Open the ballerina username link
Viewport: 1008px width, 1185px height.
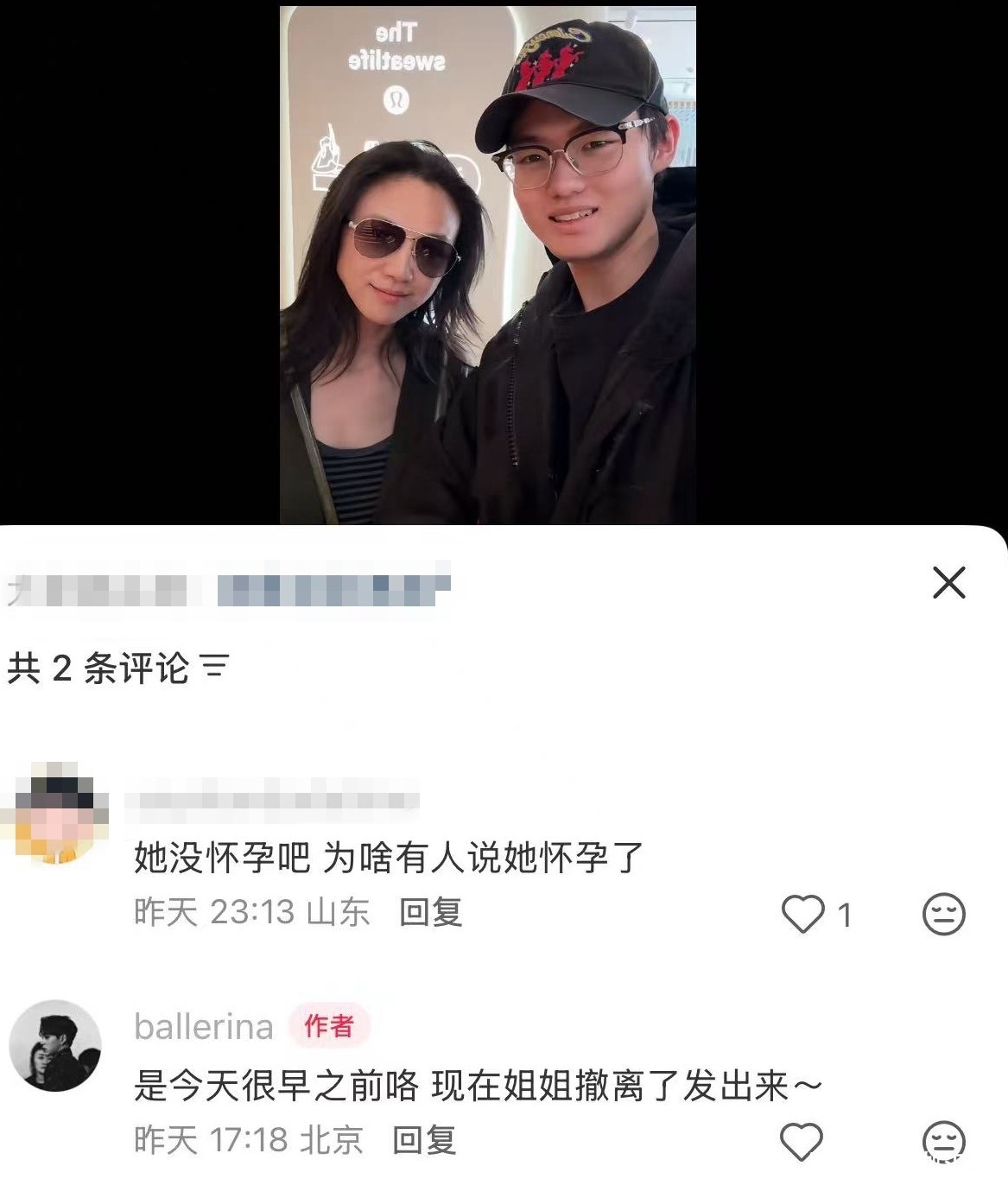coord(204,1027)
